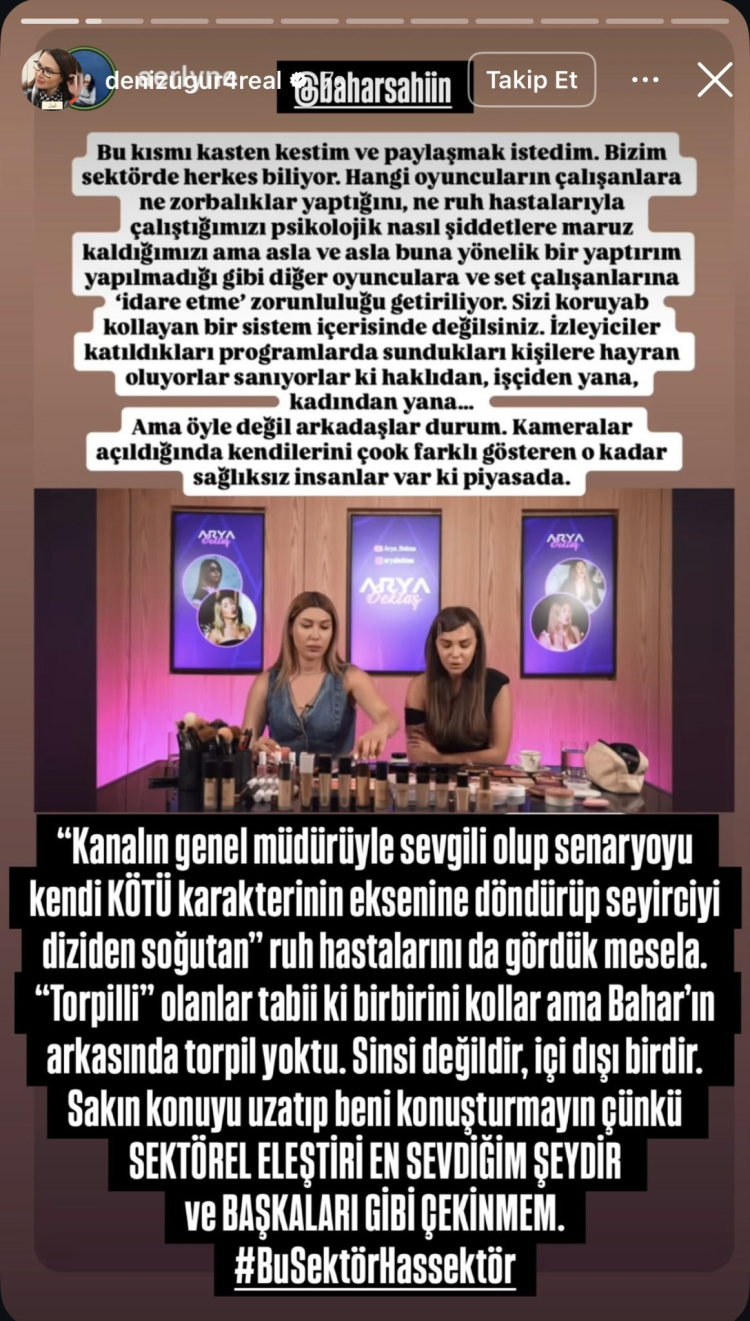Open denizugur4real's profile picture
This screenshot has width=750, height=1321.
[50, 78]
